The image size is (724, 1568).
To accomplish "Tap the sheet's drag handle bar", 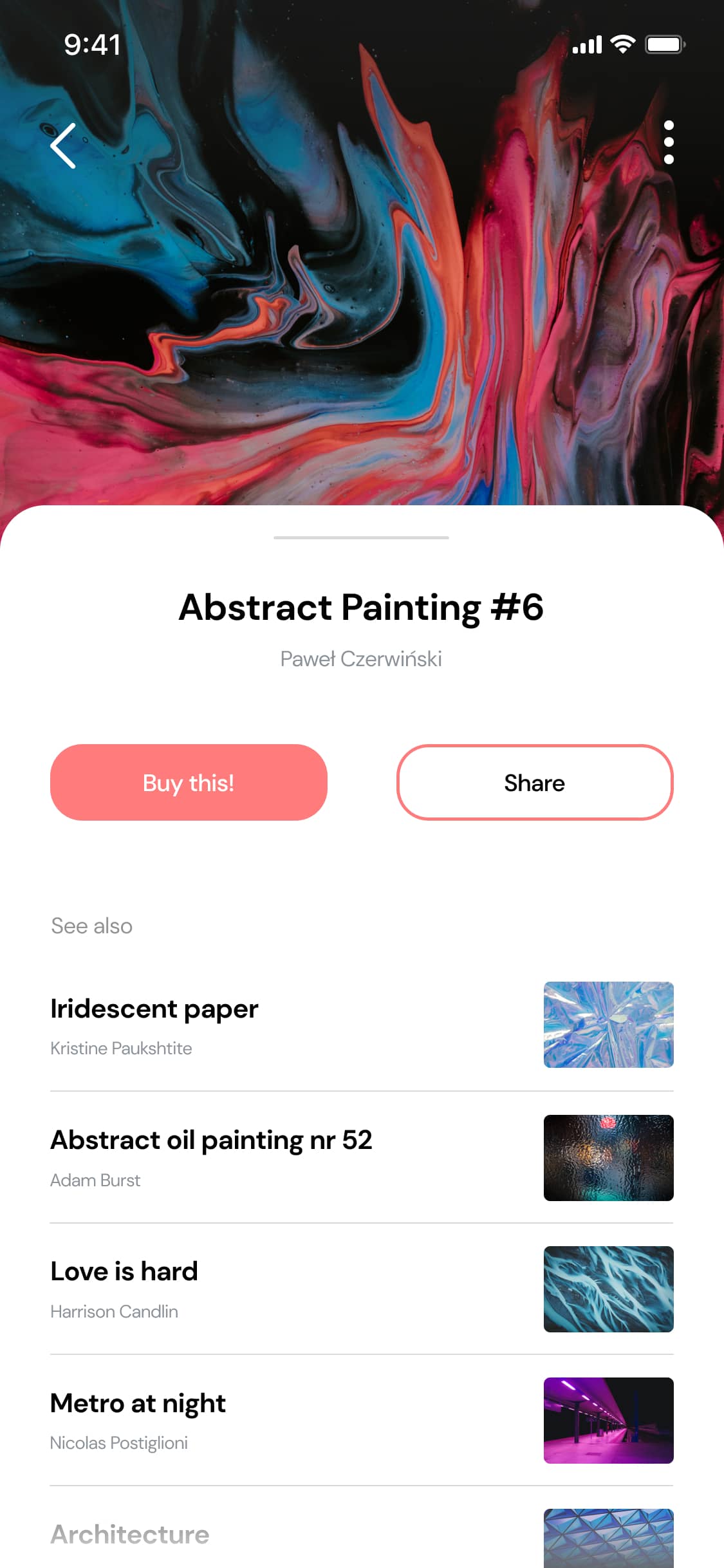I will click(x=361, y=537).
